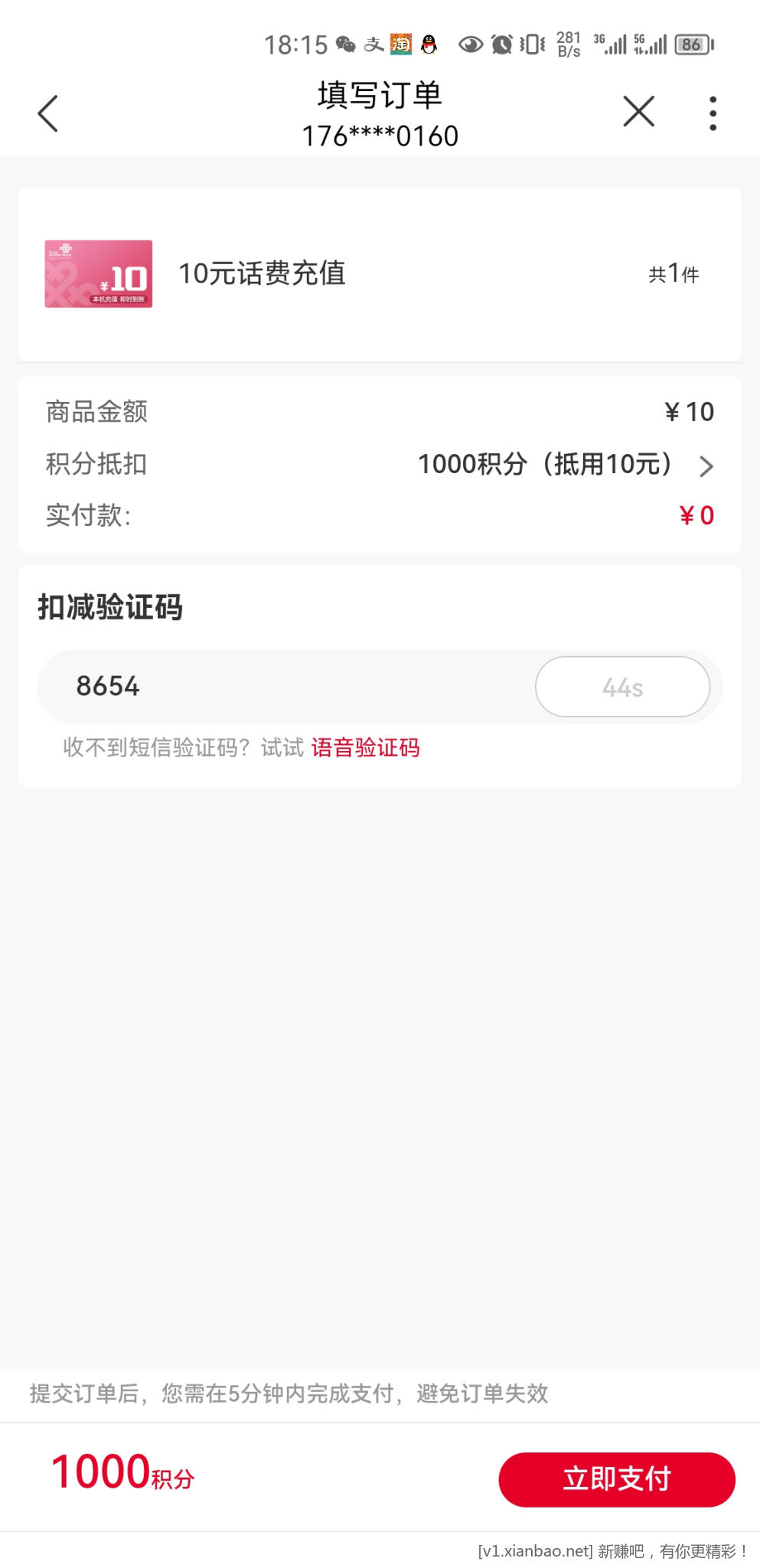Go back from the order page
Screen dimensions: 760x1568
coord(48,114)
